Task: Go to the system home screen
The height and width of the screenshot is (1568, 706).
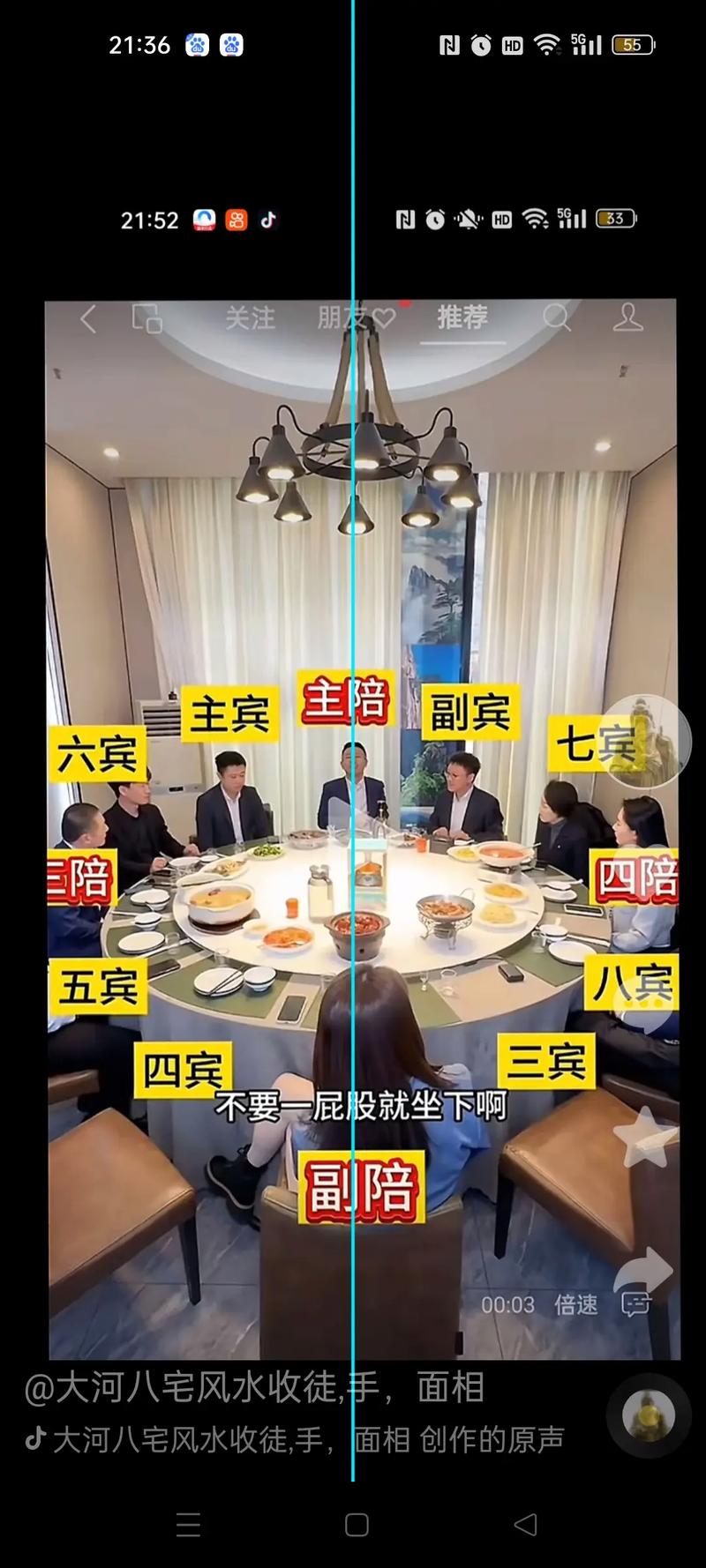Action: click(357, 1524)
